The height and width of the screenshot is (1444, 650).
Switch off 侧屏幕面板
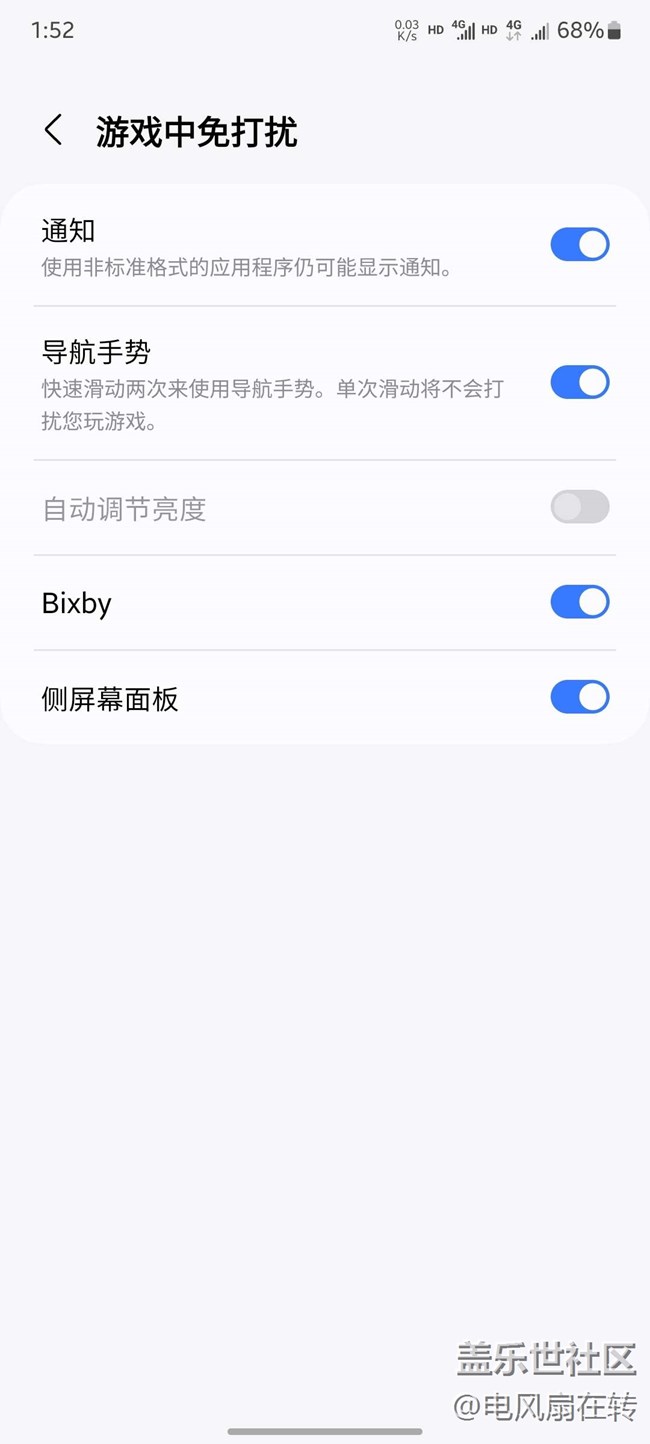[x=580, y=697]
